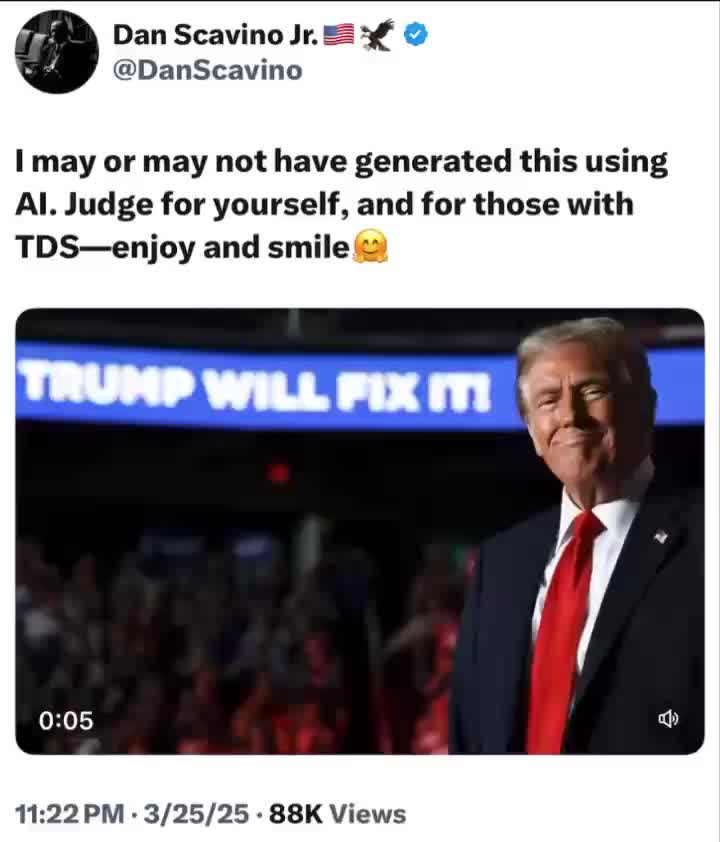Open Dan Scavino Jr.'s profile picture
720x842 pixels.
pos(57,52)
